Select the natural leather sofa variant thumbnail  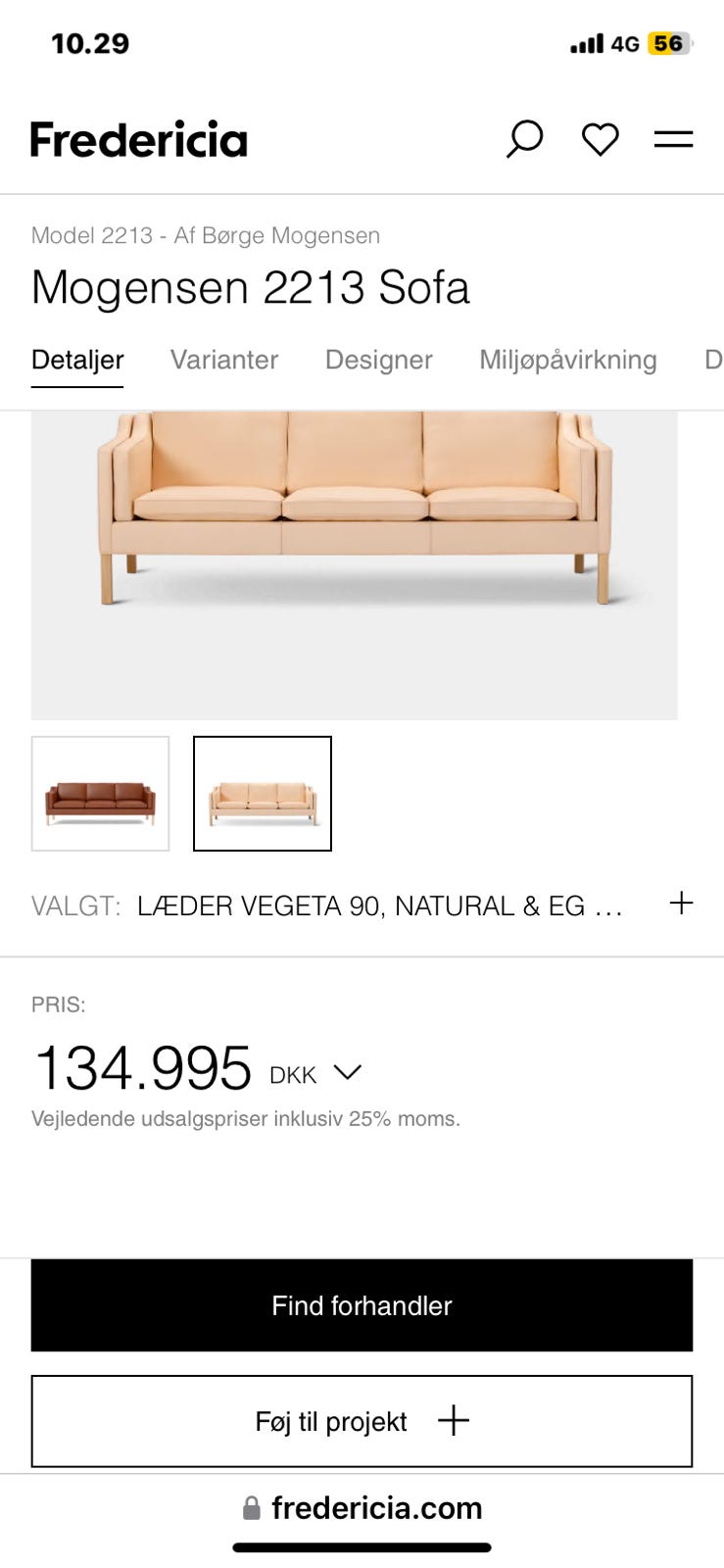tap(262, 793)
